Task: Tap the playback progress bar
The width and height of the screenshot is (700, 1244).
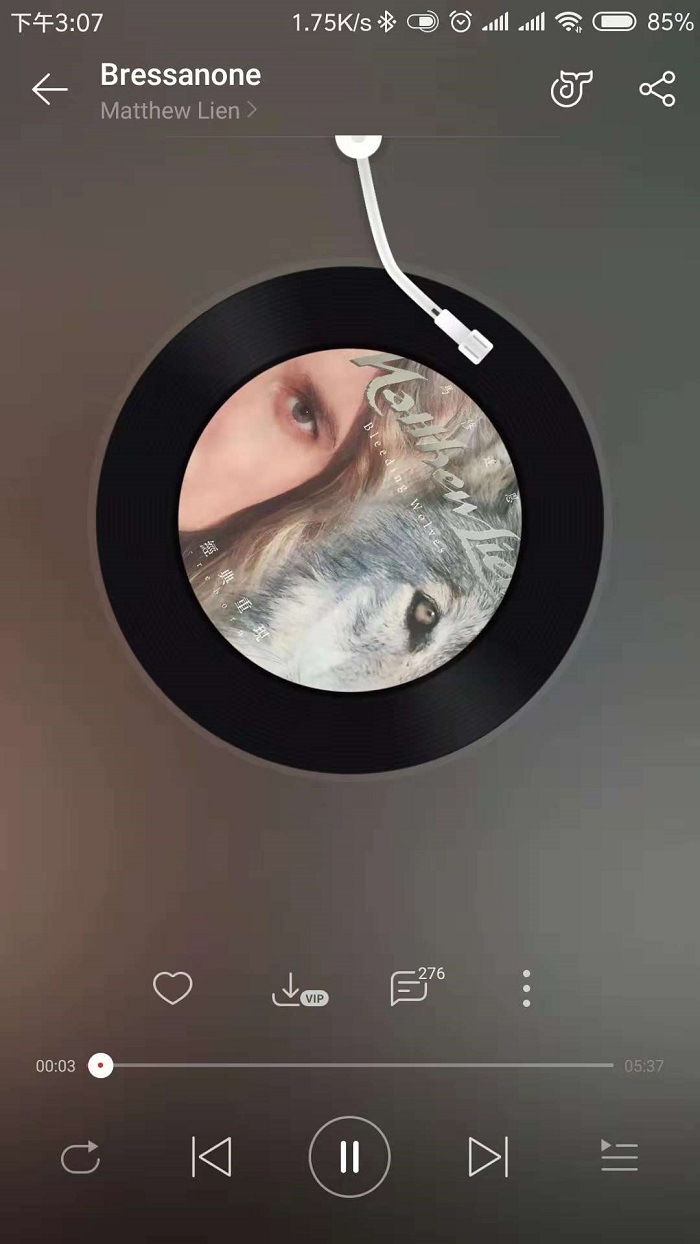Action: [x=355, y=1066]
